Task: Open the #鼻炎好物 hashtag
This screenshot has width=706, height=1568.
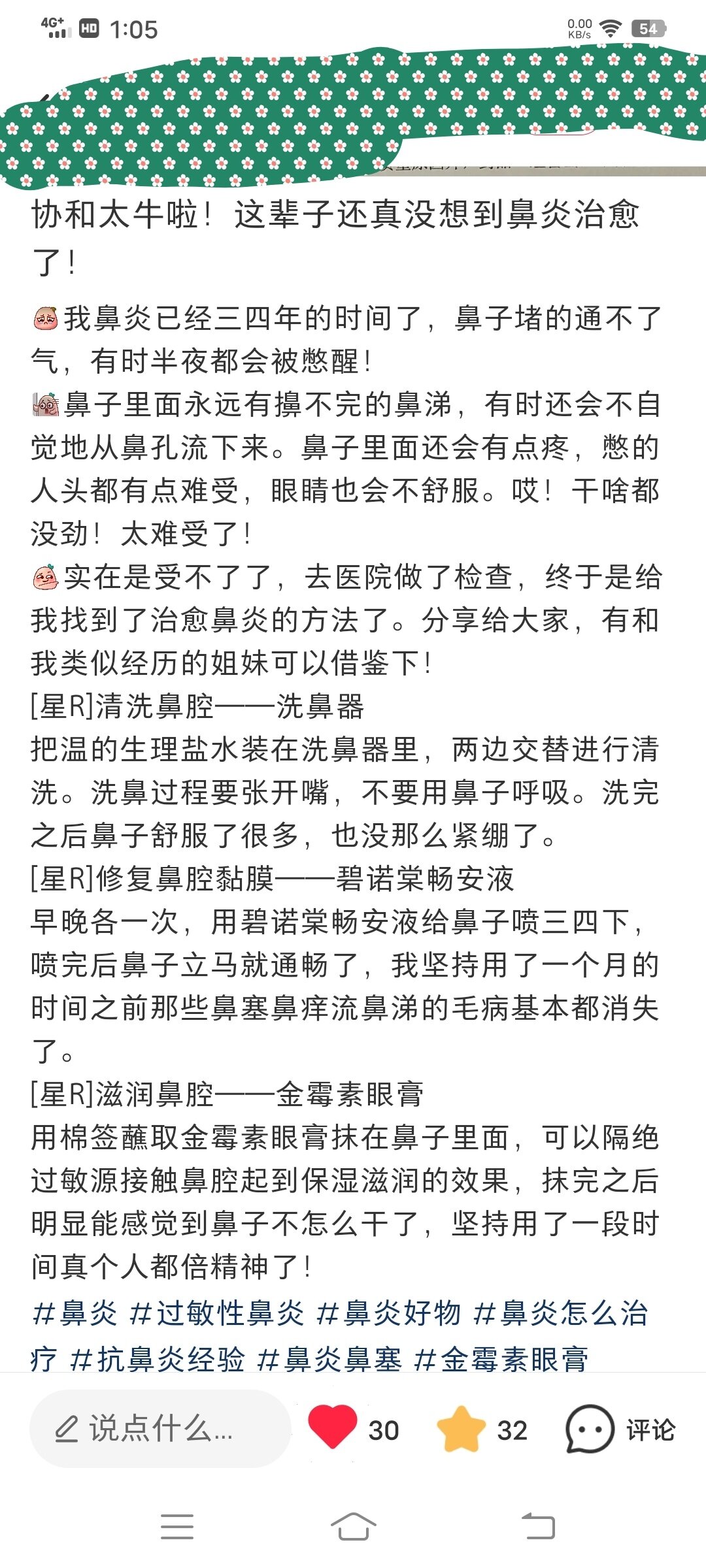Action: pyautogui.click(x=389, y=1313)
